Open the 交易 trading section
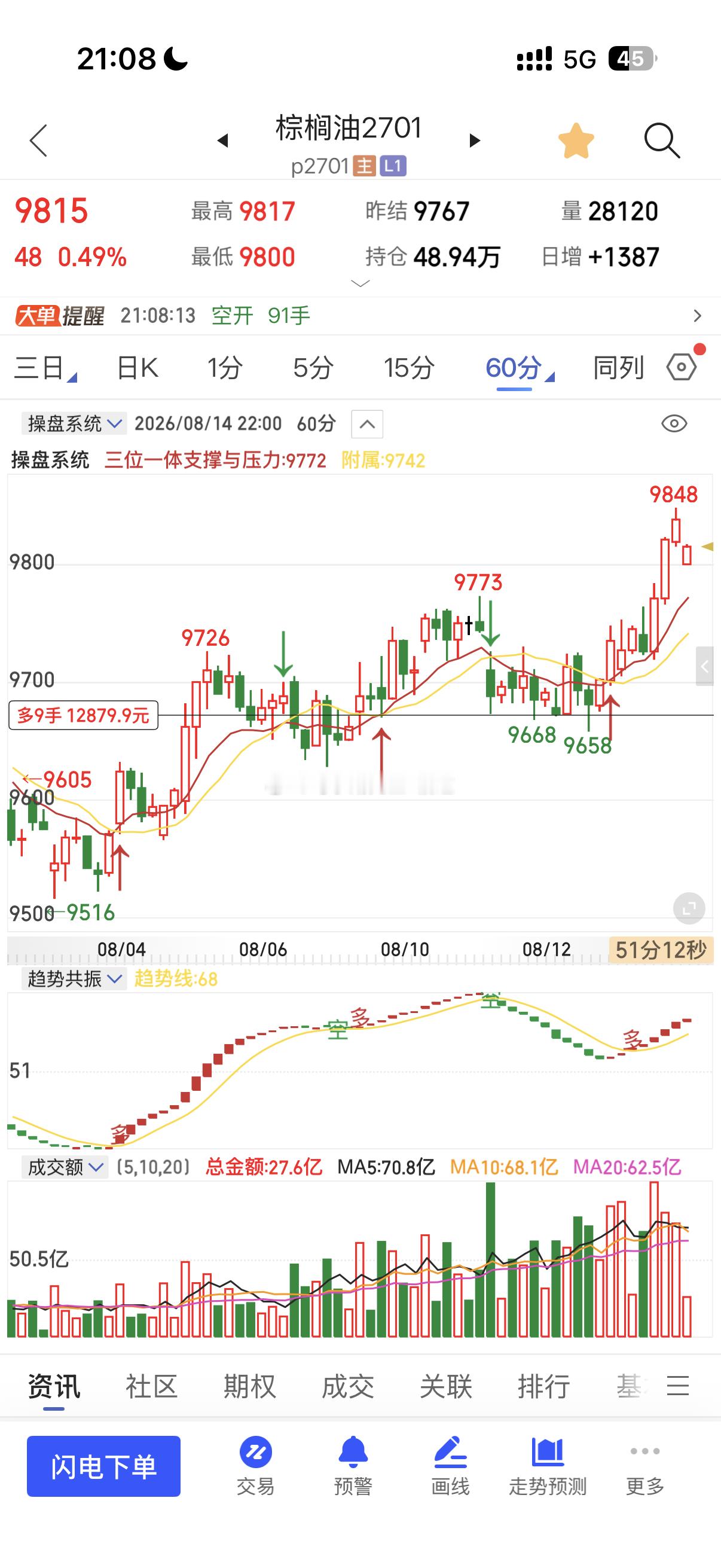Screen dimensions: 721x1568 [255, 1466]
